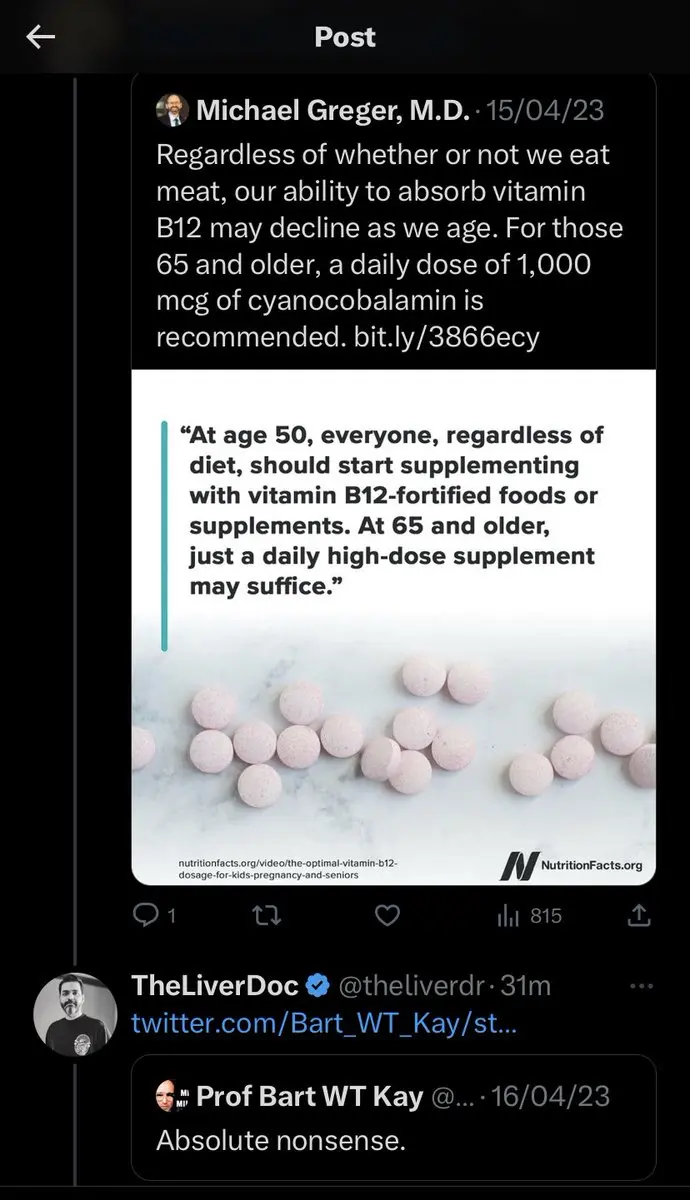Reply to Michael Greger's post
690x1200 pixels.
[146, 914]
